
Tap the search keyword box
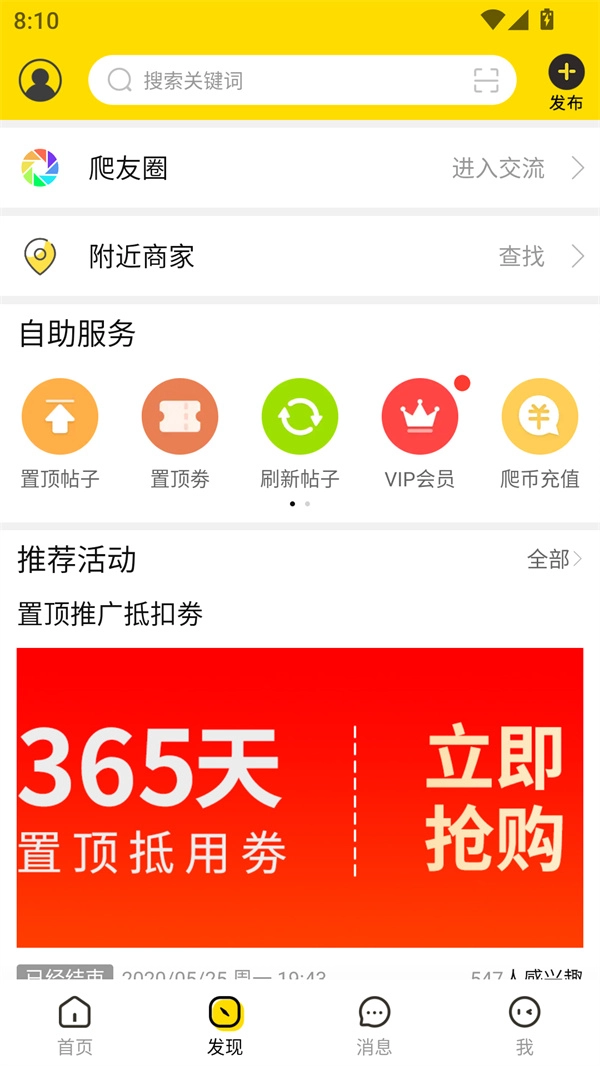pos(290,80)
